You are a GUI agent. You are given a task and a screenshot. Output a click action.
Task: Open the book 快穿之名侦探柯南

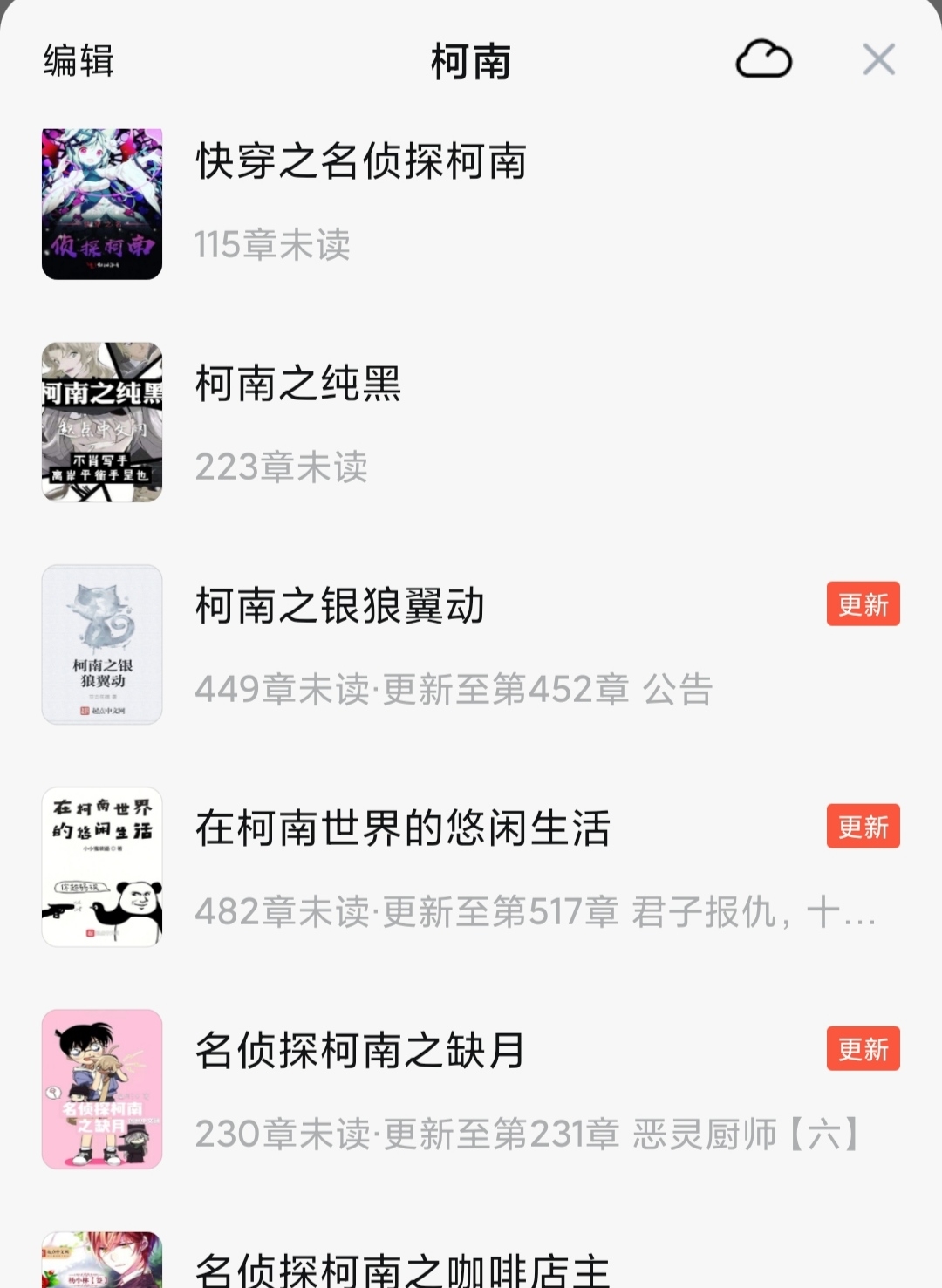[361, 162]
